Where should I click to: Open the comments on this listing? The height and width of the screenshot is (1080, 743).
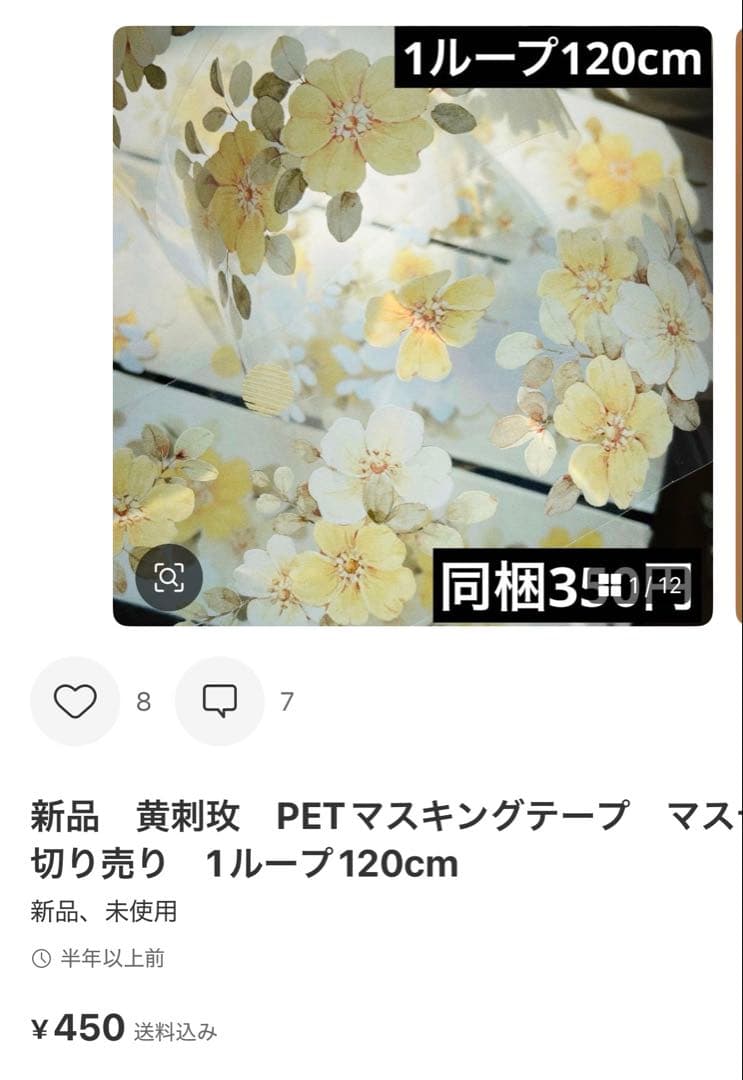[219, 701]
